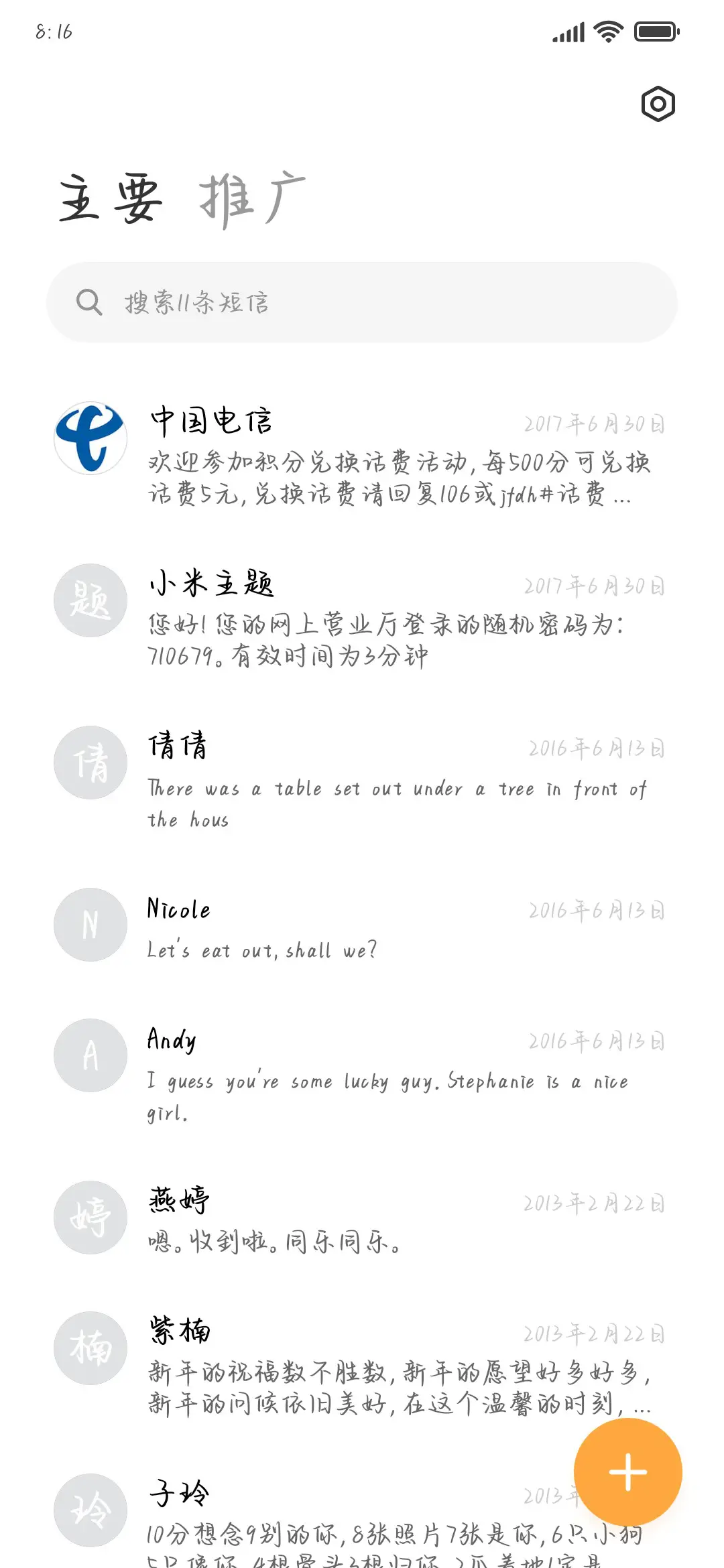Tap the 小米主题 avatar icon
724x1568 pixels.
[90, 600]
